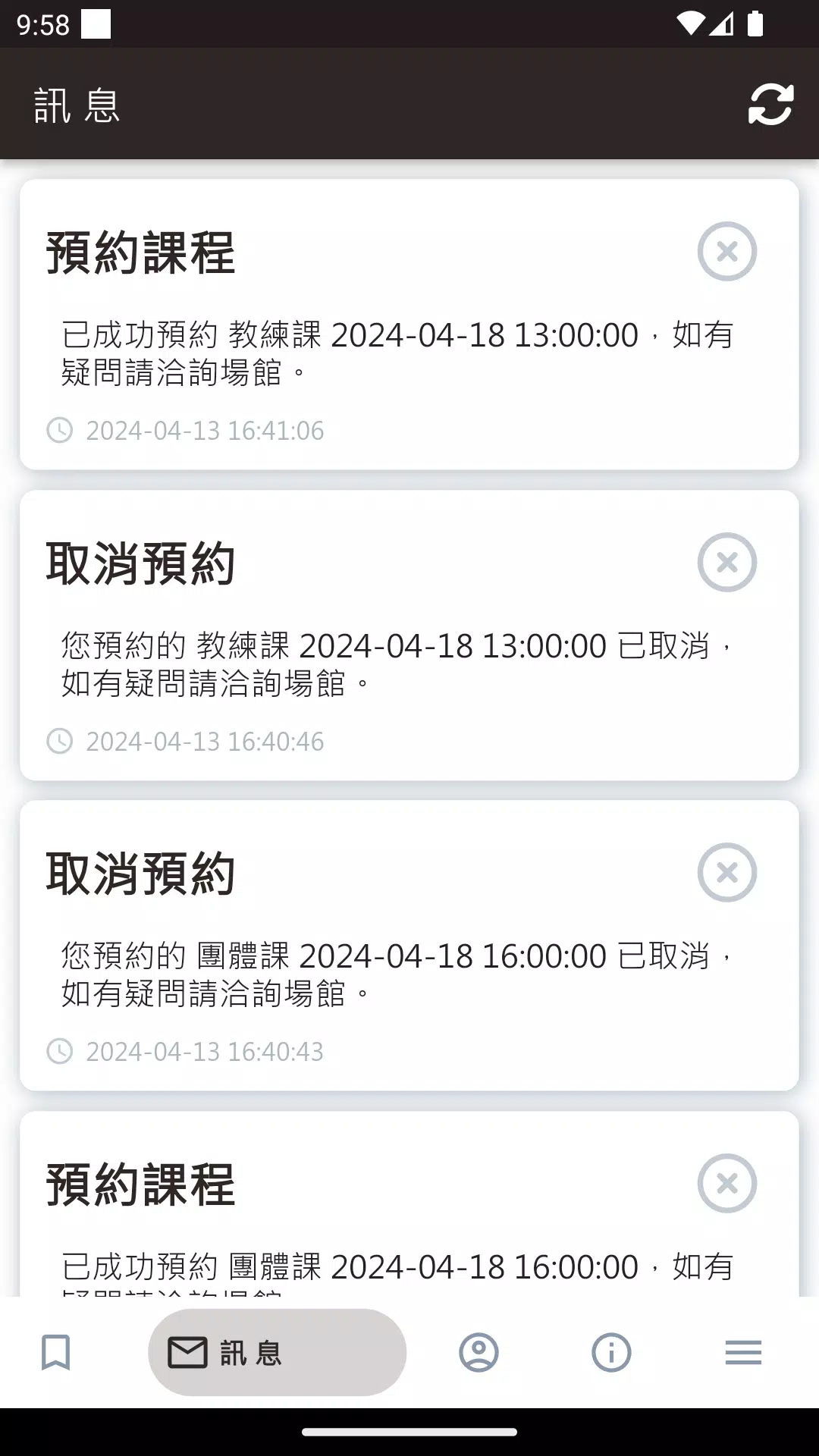
Task: Select the 訊息 tab
Action: 277,1352
